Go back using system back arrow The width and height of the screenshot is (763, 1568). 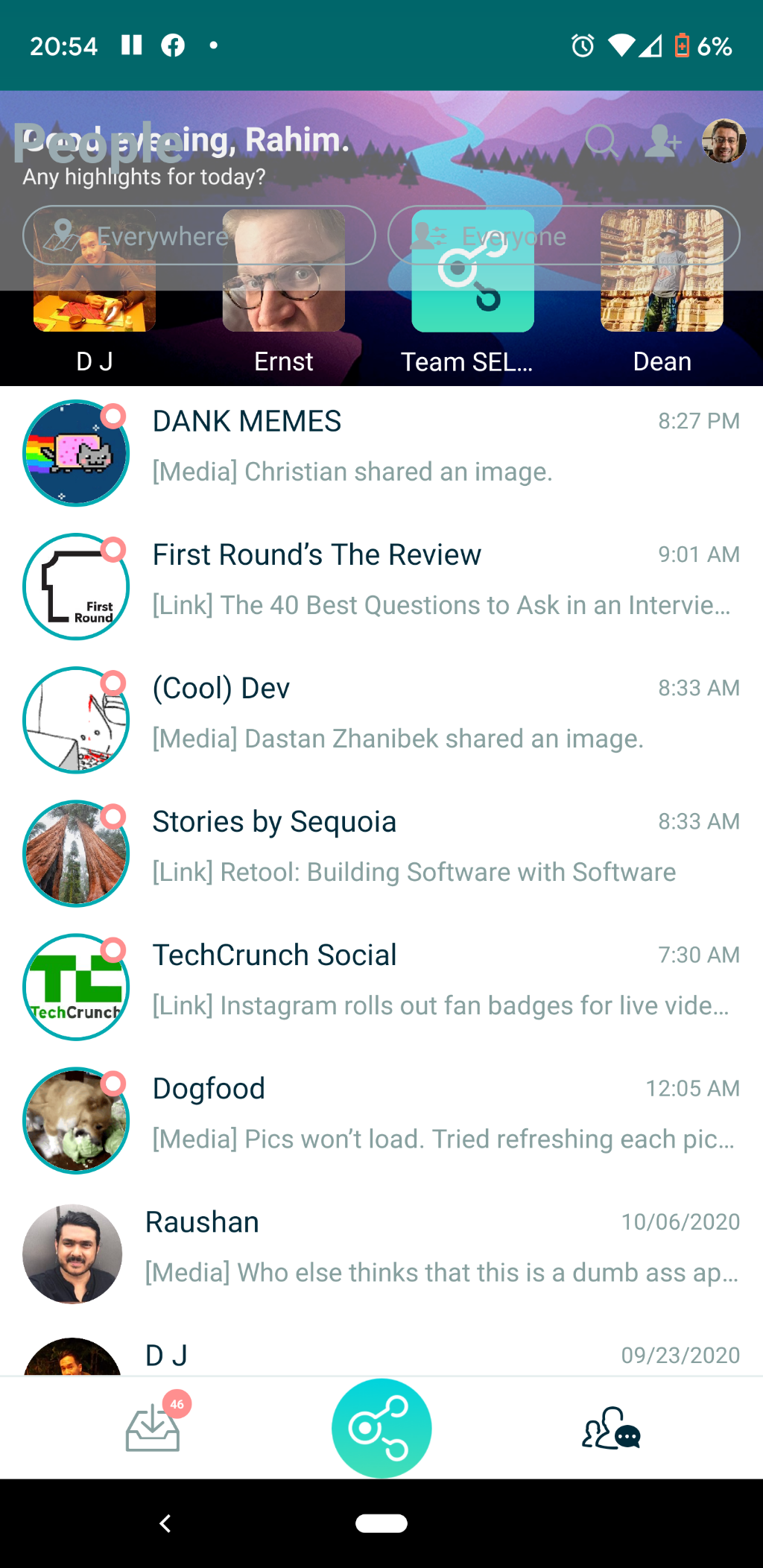tap(165, 1523)
